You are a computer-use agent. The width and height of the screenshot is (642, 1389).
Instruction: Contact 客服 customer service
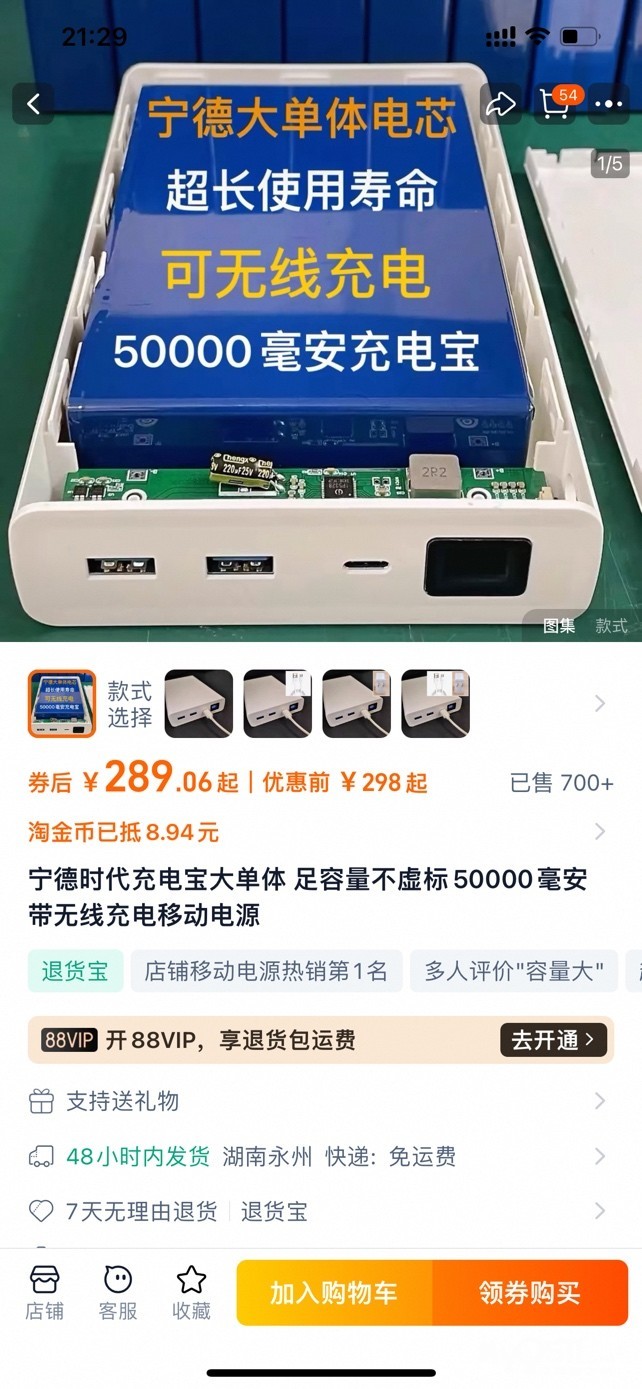point(118,1292)
